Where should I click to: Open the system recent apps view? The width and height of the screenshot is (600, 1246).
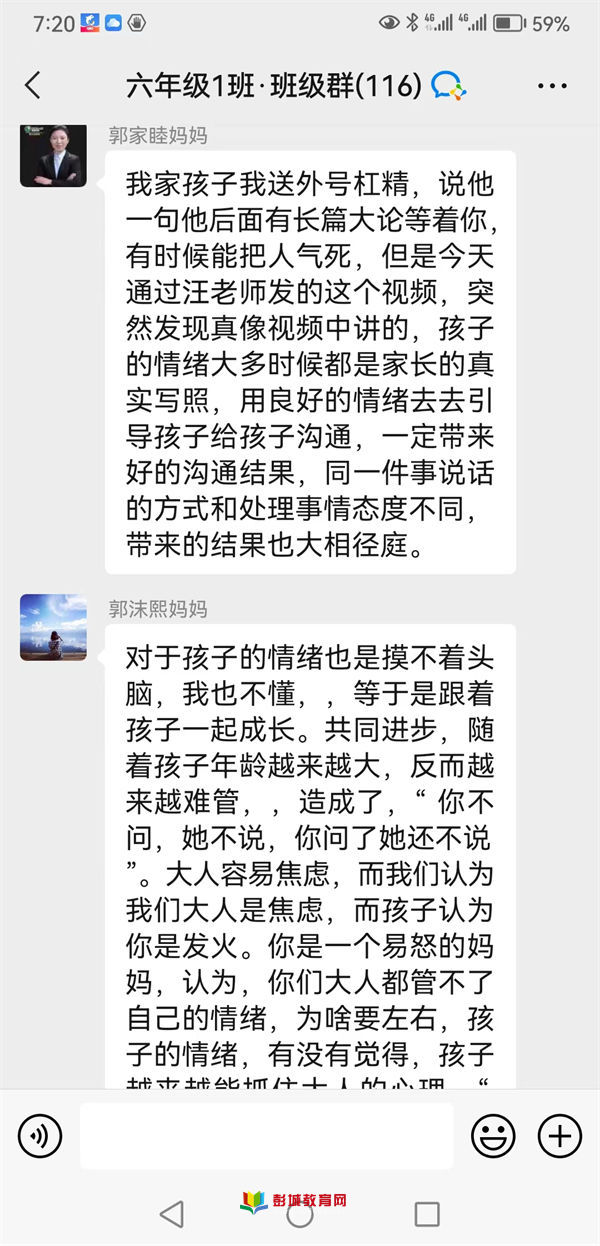427,1214
